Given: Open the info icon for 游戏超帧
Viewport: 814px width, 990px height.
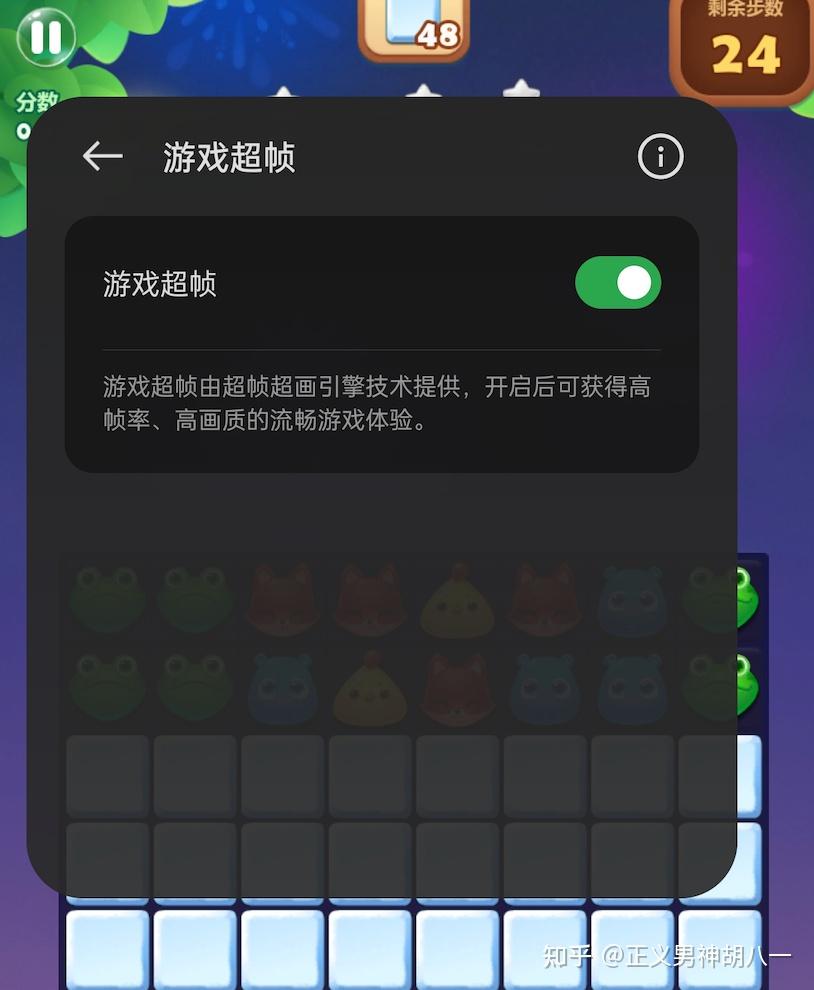Looking at the screenshot, I should 660,157.
